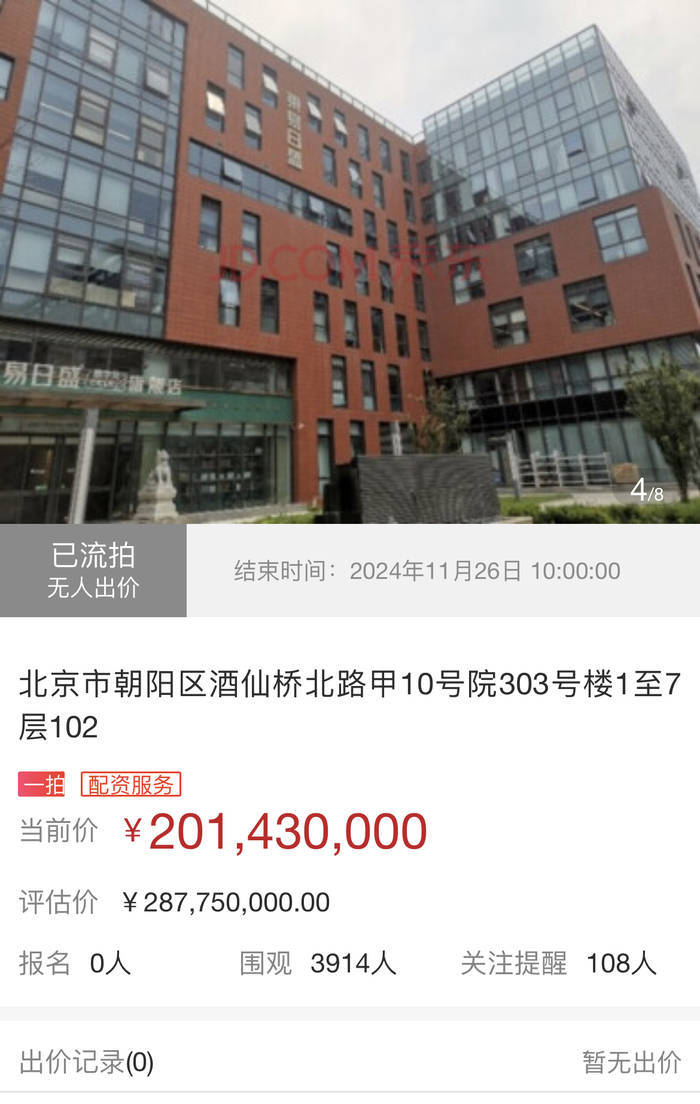Open the building photo gallery
The width and height of the screenshot is (700, 1104).
tap(350, 262)
